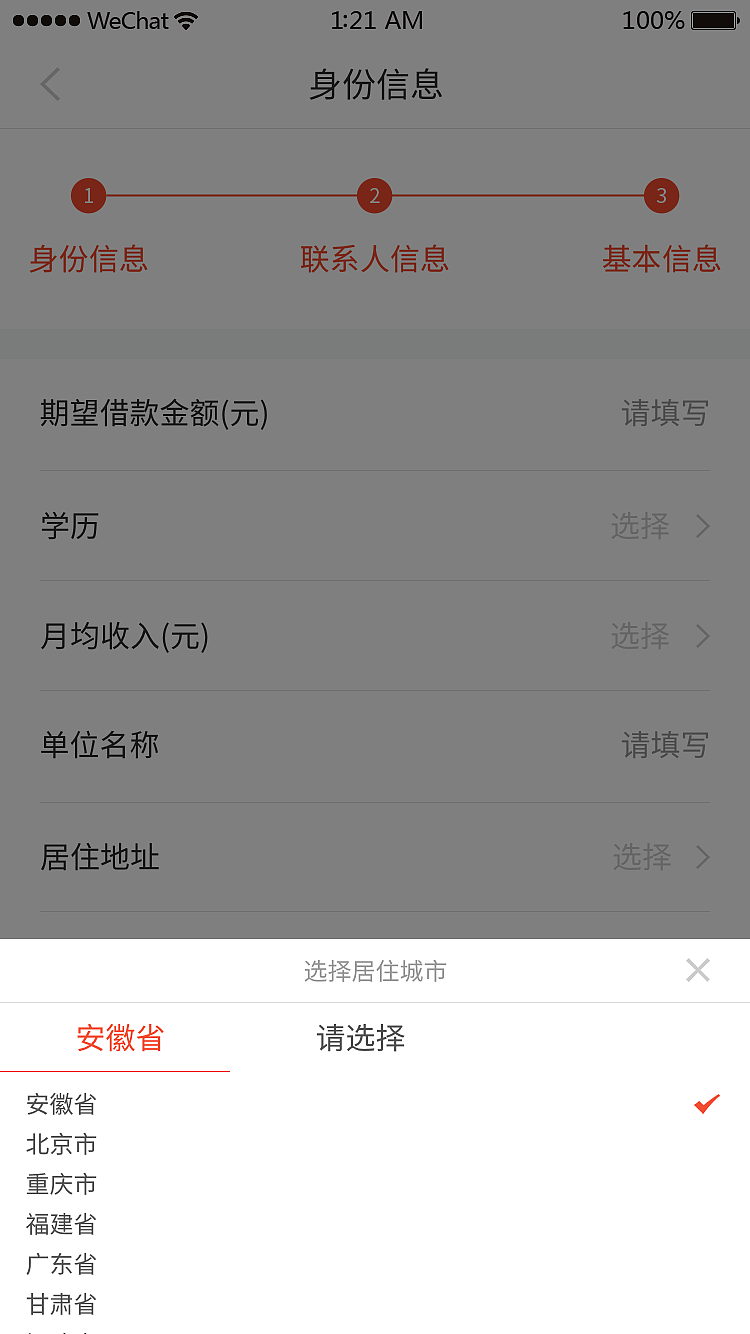Click the back arrow on 身份信息 header
750x1334 pixels.
pos(49,84)
